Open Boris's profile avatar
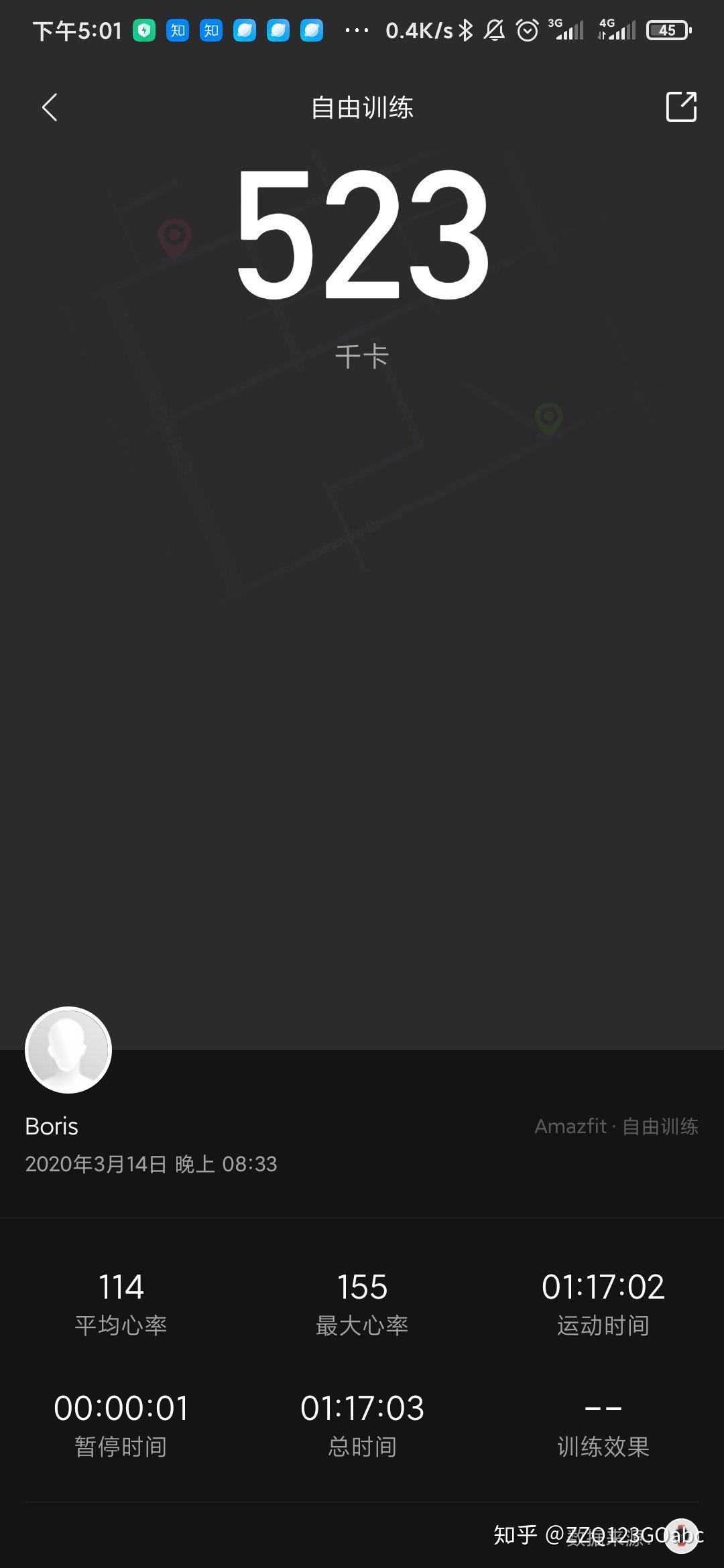The image size is (724, 1568). (68, 1050)
